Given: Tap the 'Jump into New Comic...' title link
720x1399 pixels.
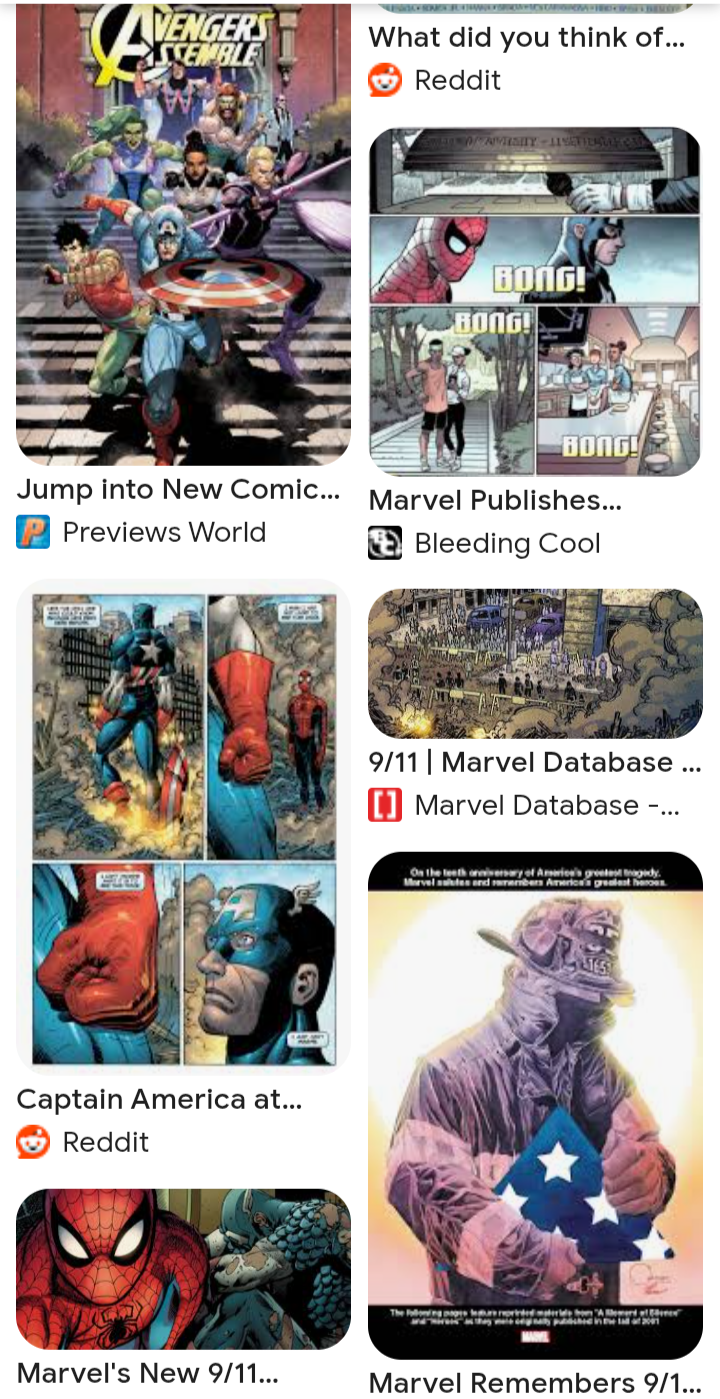Looking at the screenshot, I should 178,489.
